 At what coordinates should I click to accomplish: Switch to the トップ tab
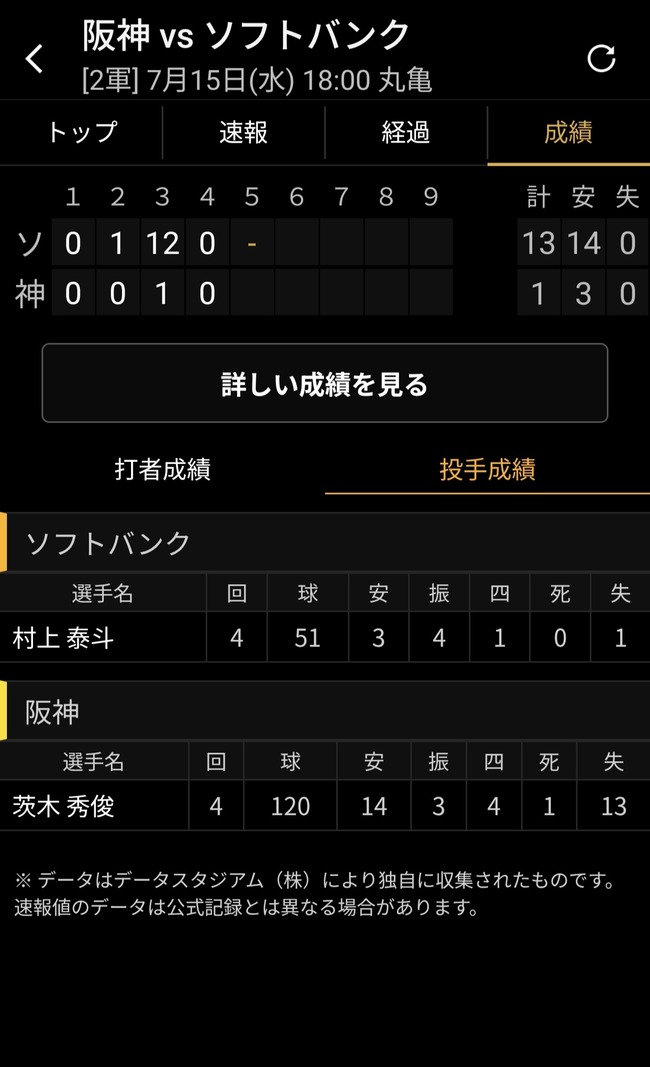[82, 133]
